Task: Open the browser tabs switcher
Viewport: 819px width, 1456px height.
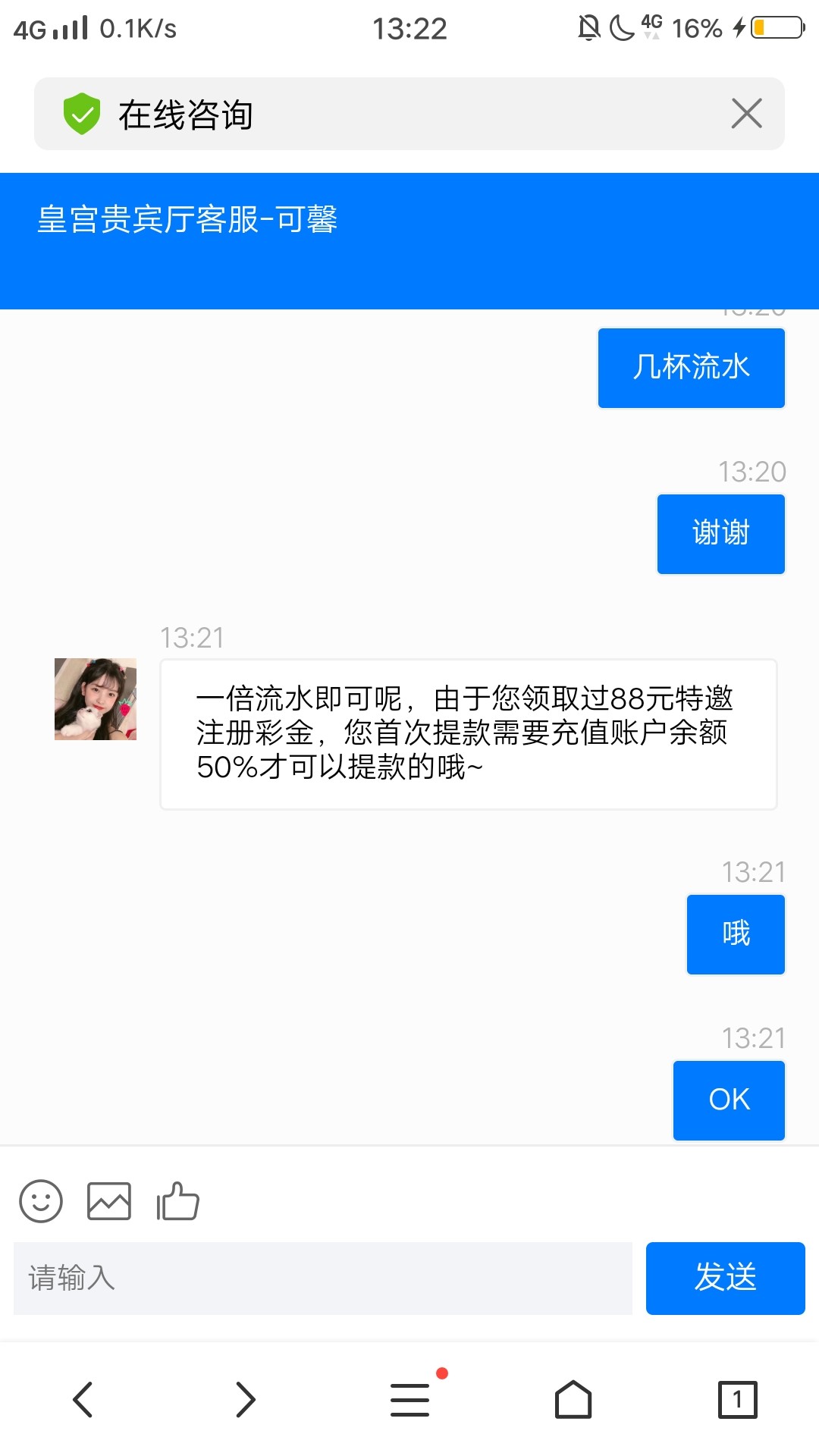Action: 737,1399
